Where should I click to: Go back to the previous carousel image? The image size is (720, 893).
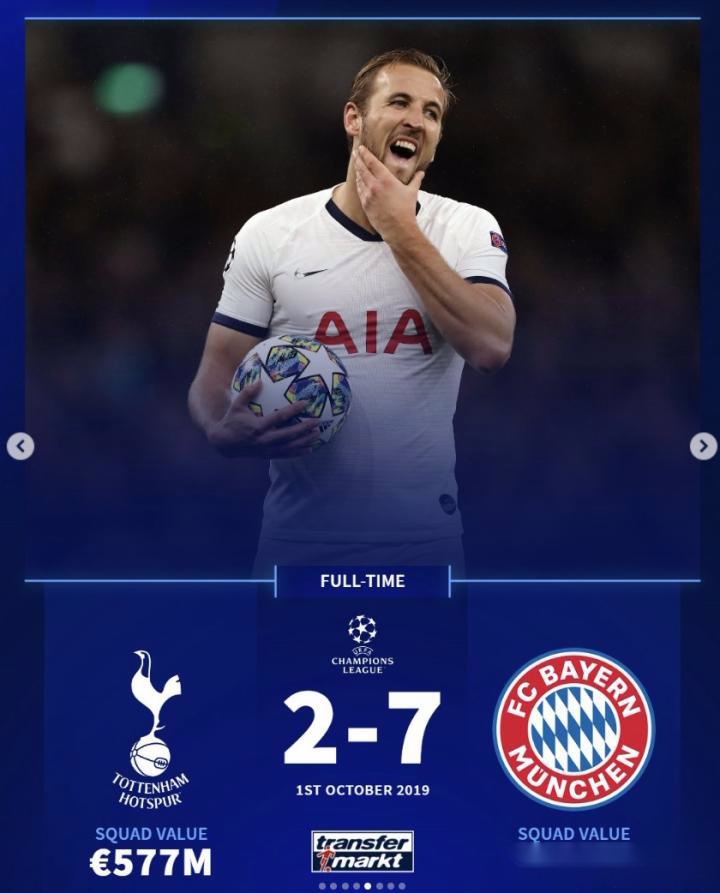click(20, 446)
